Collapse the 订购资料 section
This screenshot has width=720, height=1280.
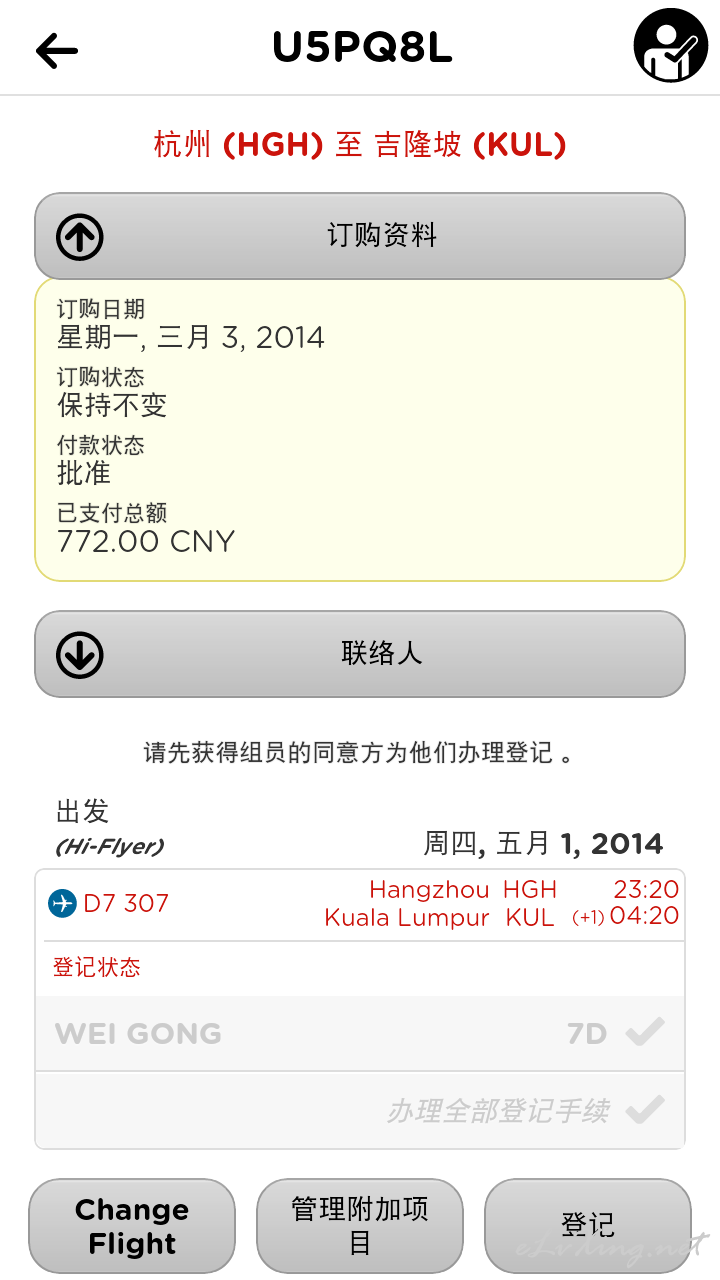pyautogui.click(x=360, y=236)
